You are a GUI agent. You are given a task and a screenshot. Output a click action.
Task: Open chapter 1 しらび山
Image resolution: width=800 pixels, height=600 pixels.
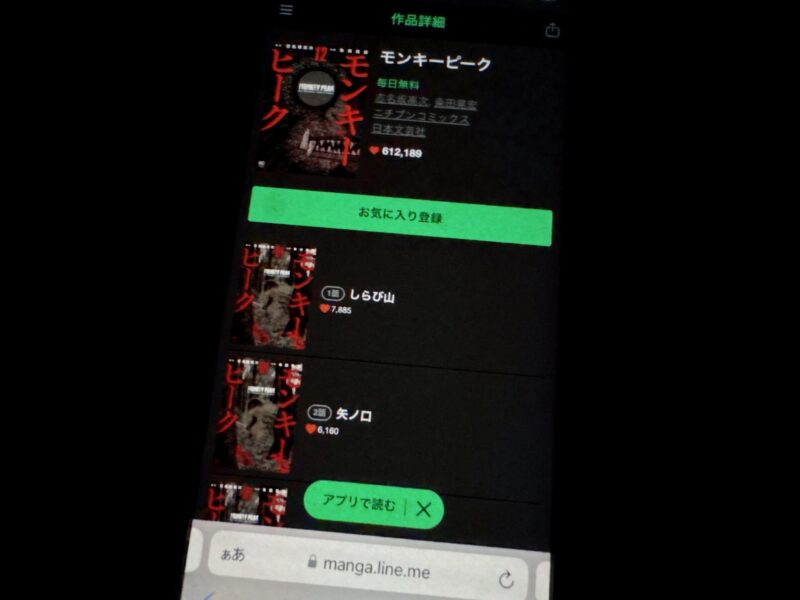coord(372,296)
